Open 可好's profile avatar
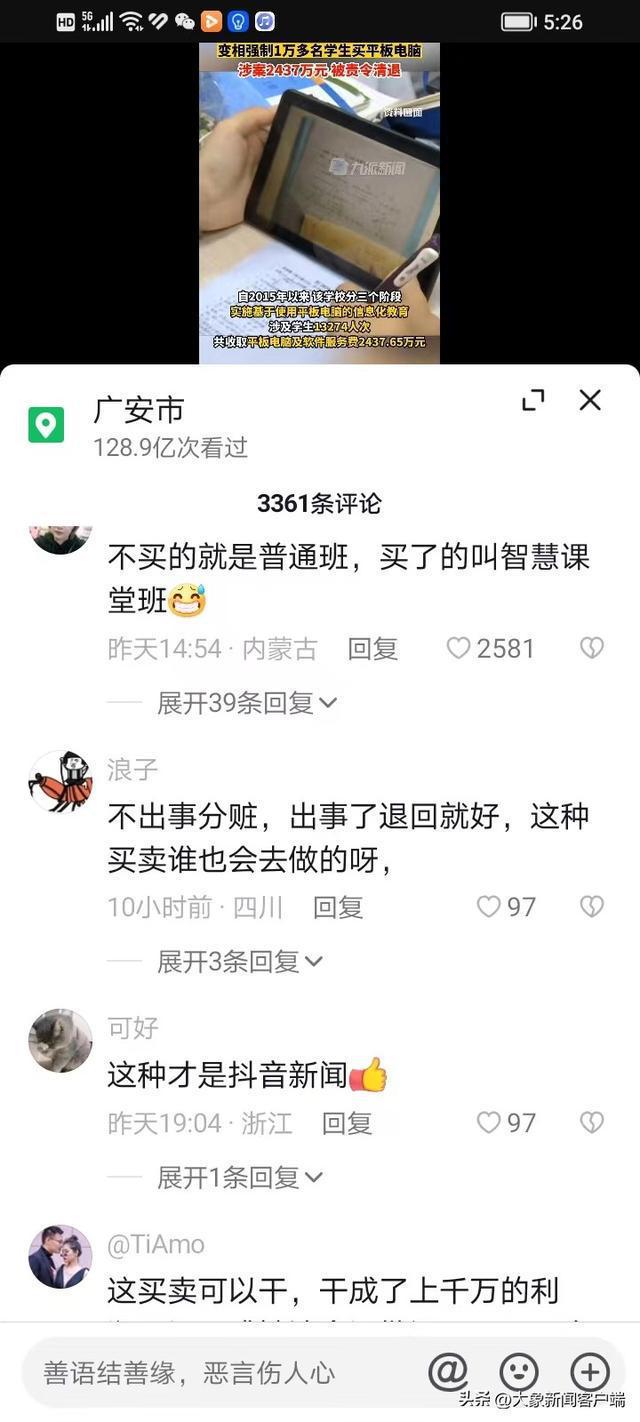The width and height of the screenshot is (640, 1422). pos(60,1040)
